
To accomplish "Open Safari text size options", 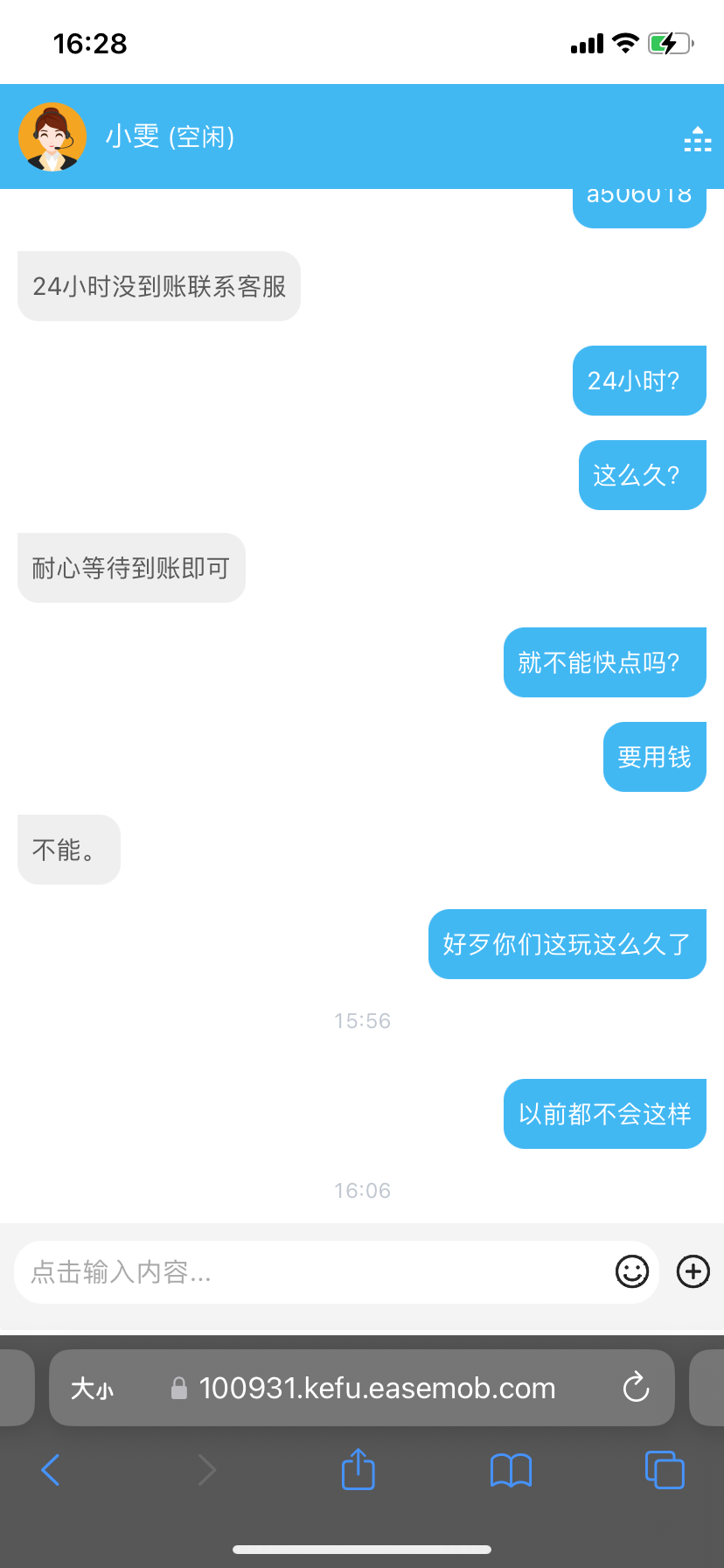I will tap(93, 1389).
